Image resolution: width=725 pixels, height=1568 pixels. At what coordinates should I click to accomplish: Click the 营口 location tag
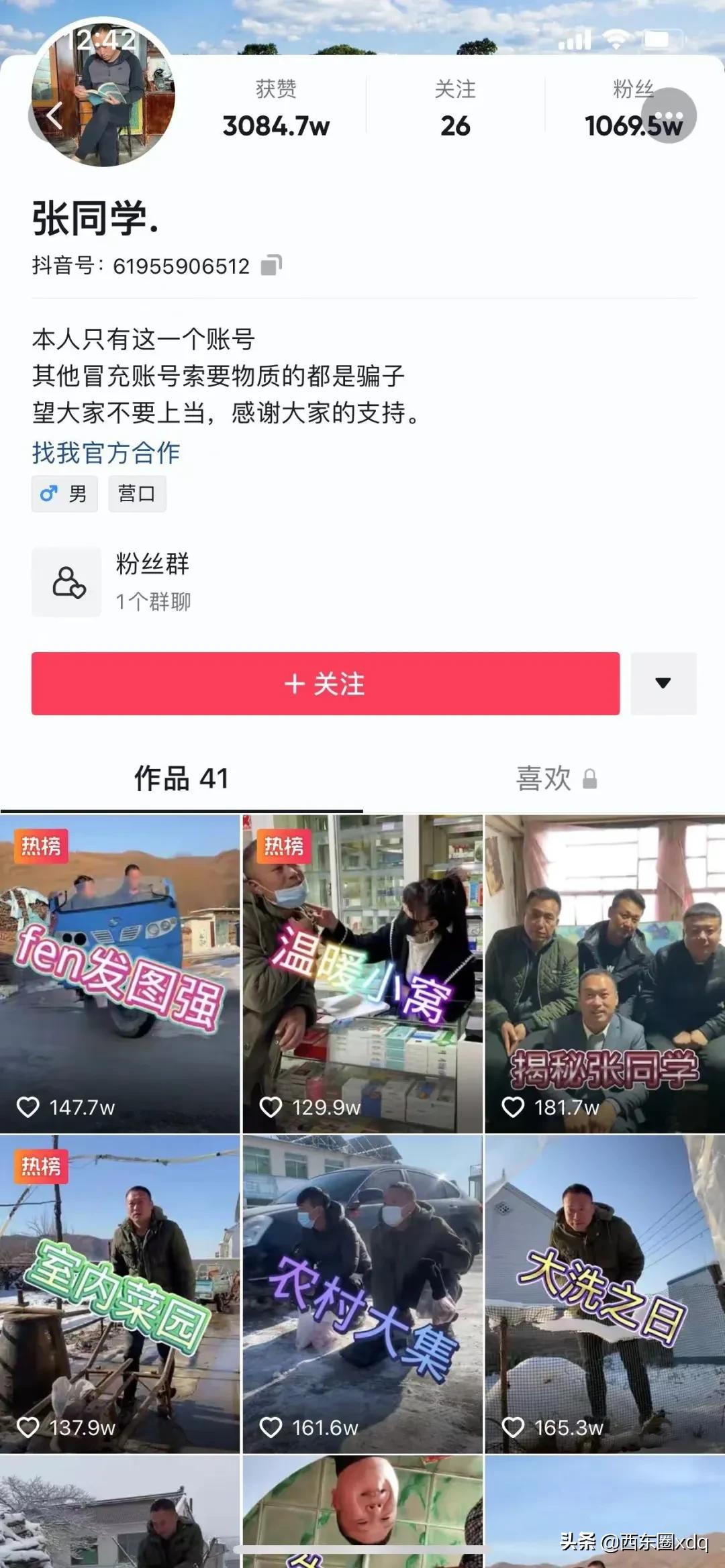click(x=136, y=493)
